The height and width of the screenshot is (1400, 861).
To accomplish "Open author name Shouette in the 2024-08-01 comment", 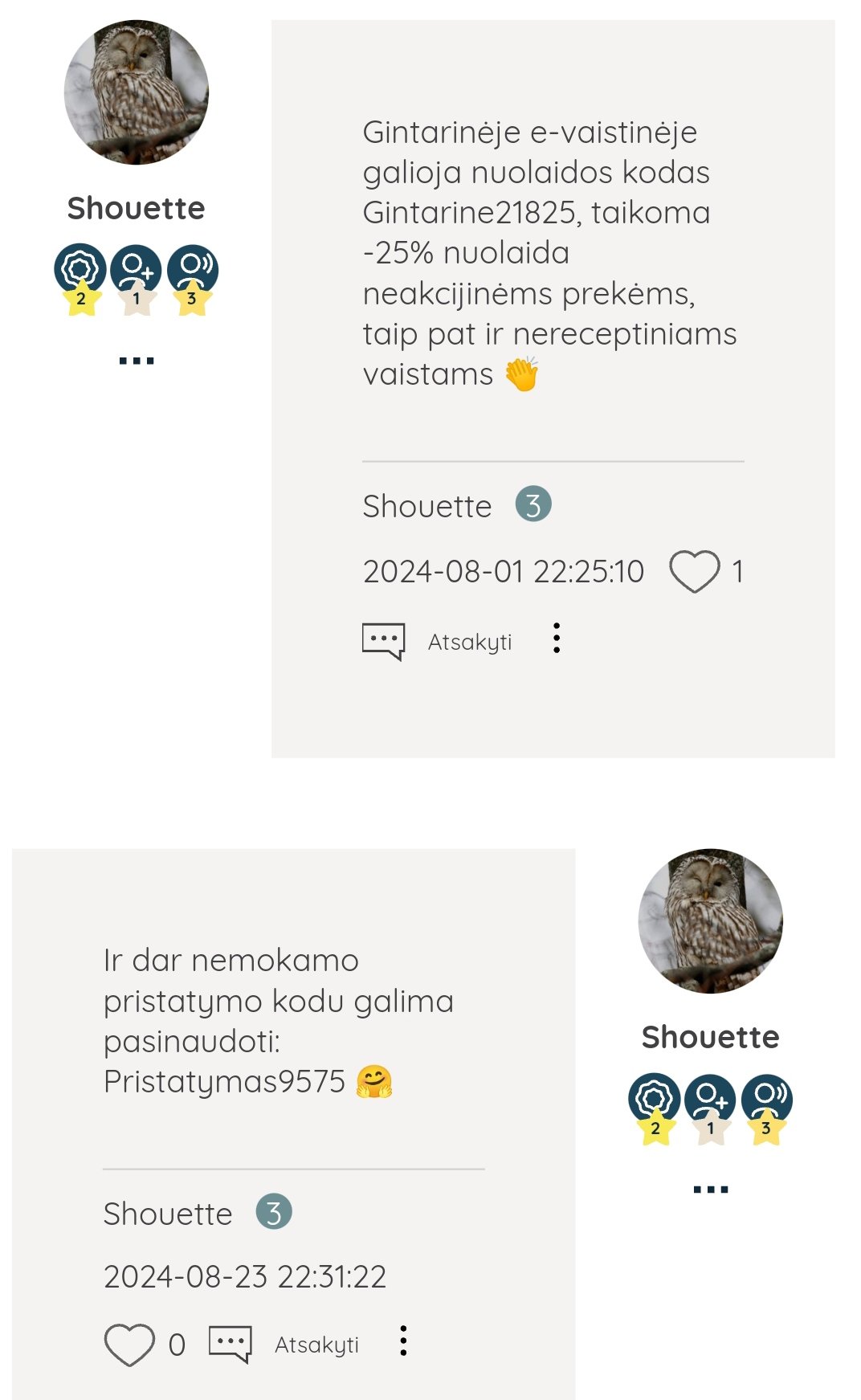I will (x=427, y=506).
